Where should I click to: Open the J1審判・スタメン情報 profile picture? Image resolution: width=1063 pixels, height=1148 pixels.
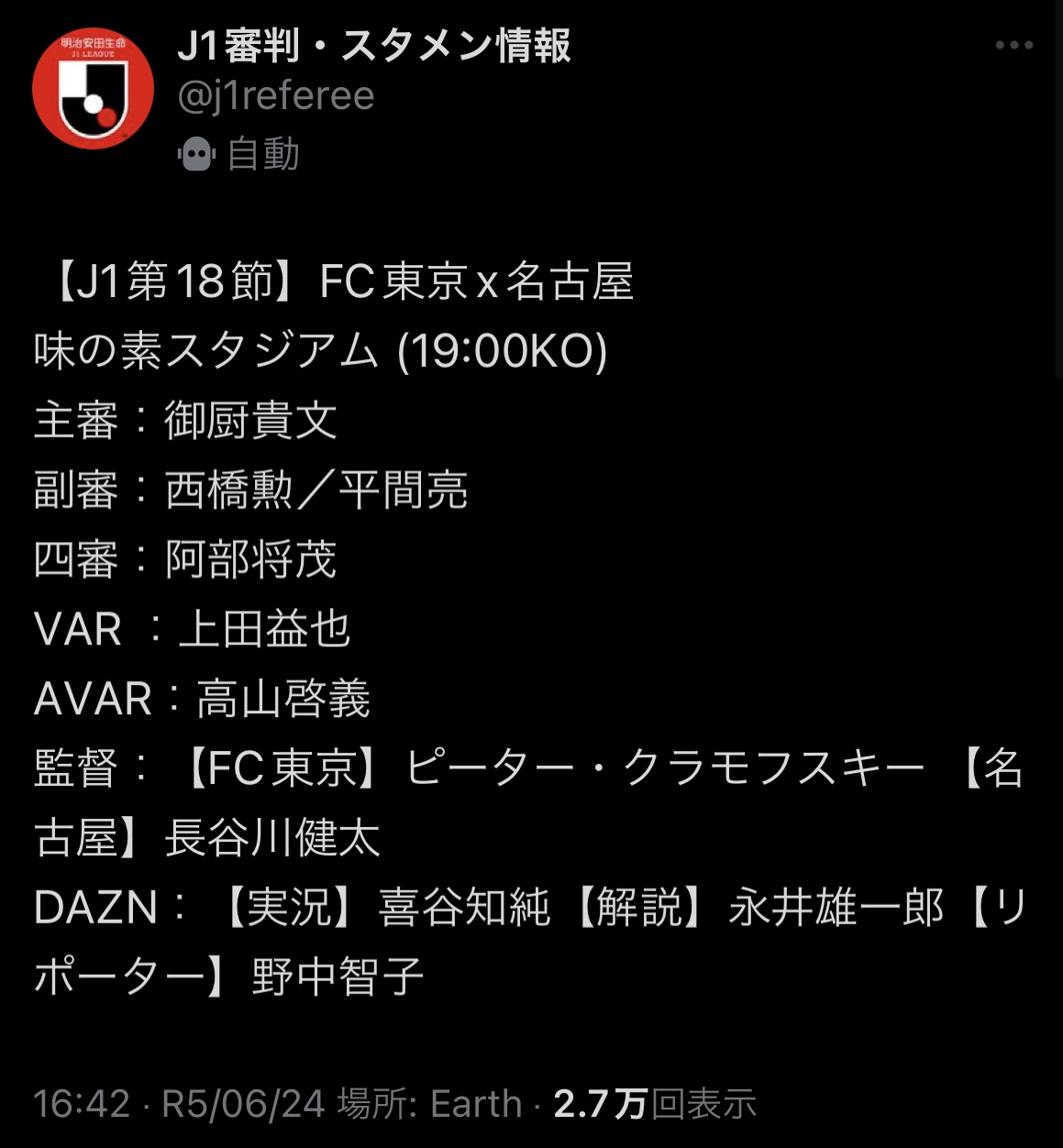[x=93, y=89]
